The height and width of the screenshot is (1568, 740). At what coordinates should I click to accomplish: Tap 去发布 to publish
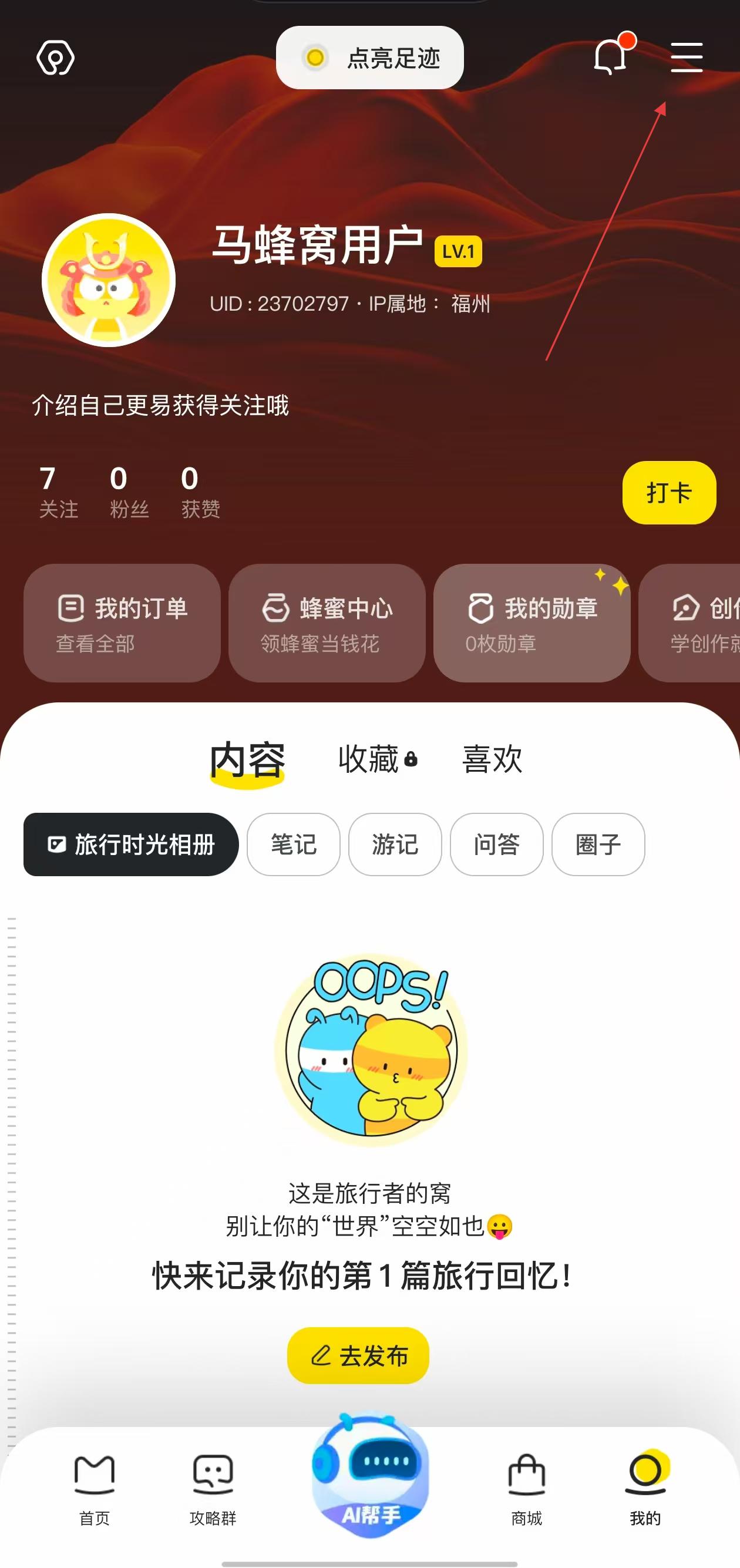358,1355
